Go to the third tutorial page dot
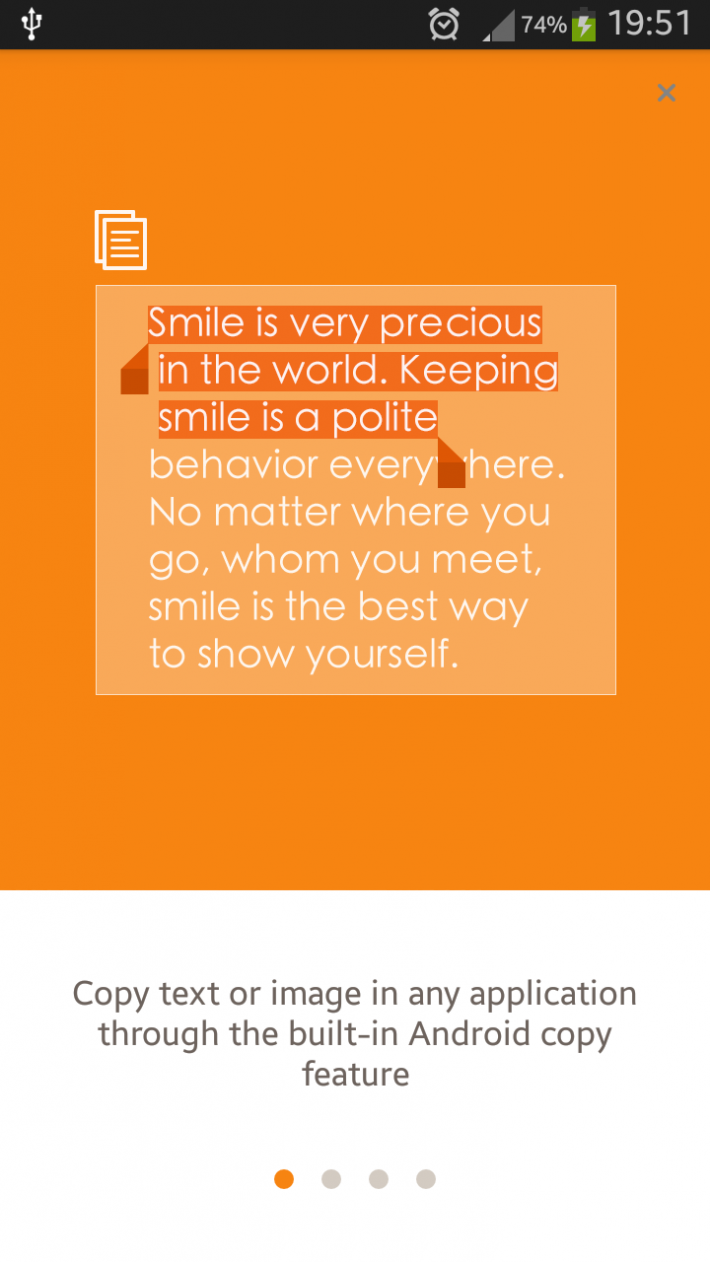 (x=378, y=1179)
